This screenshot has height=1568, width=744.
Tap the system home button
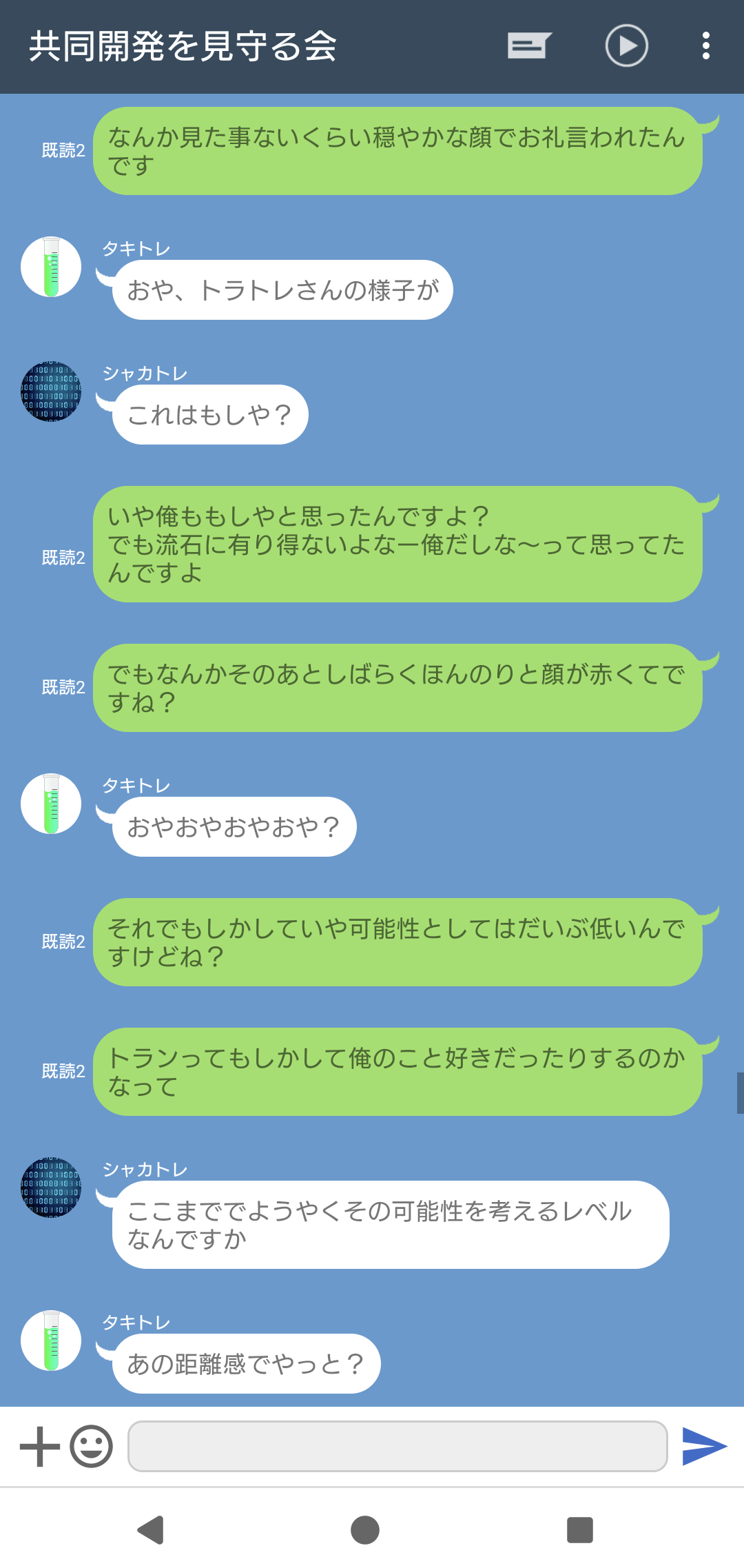[365, 1530]
